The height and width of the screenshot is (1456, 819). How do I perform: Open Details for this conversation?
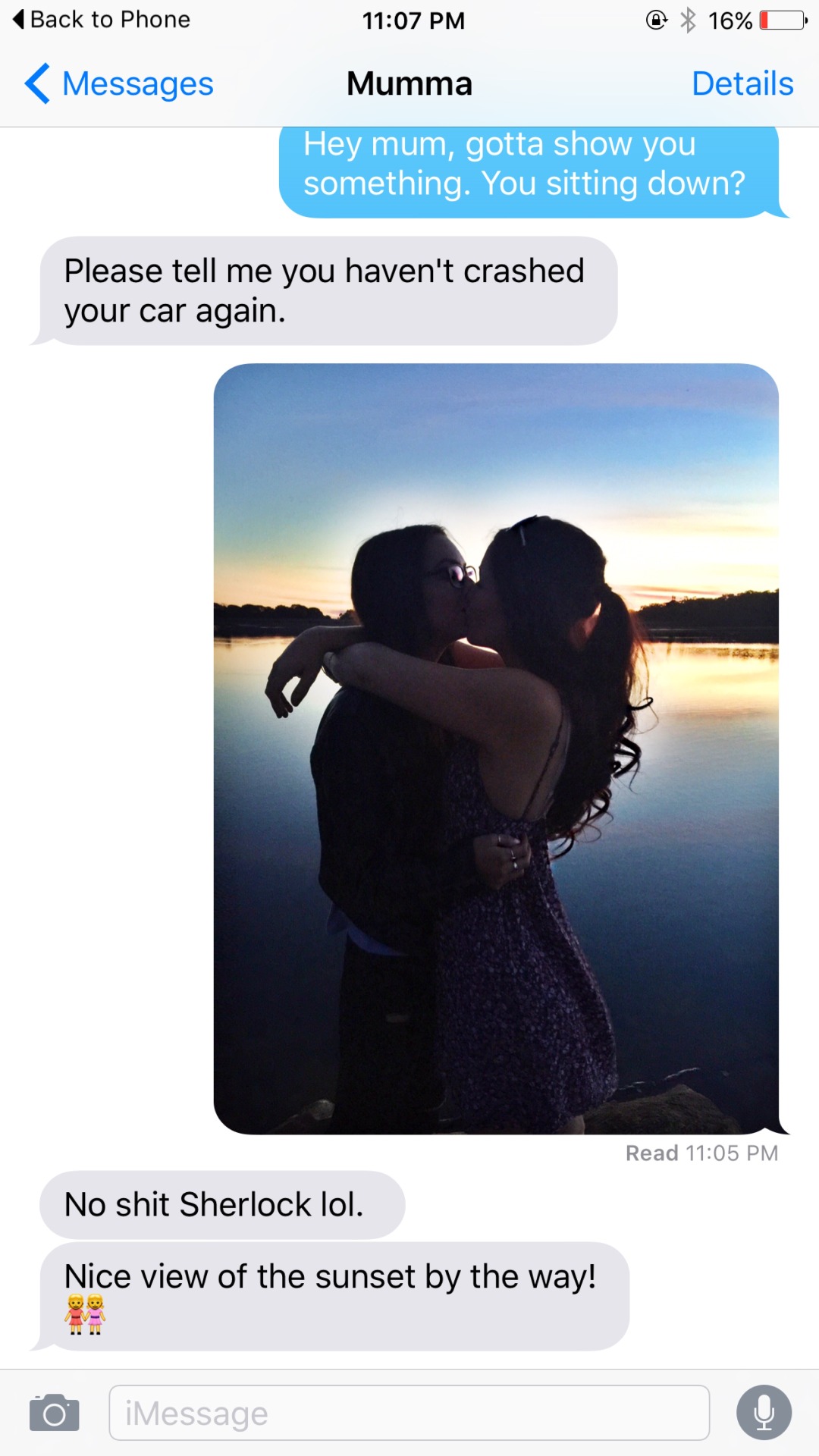click(742, 83)
